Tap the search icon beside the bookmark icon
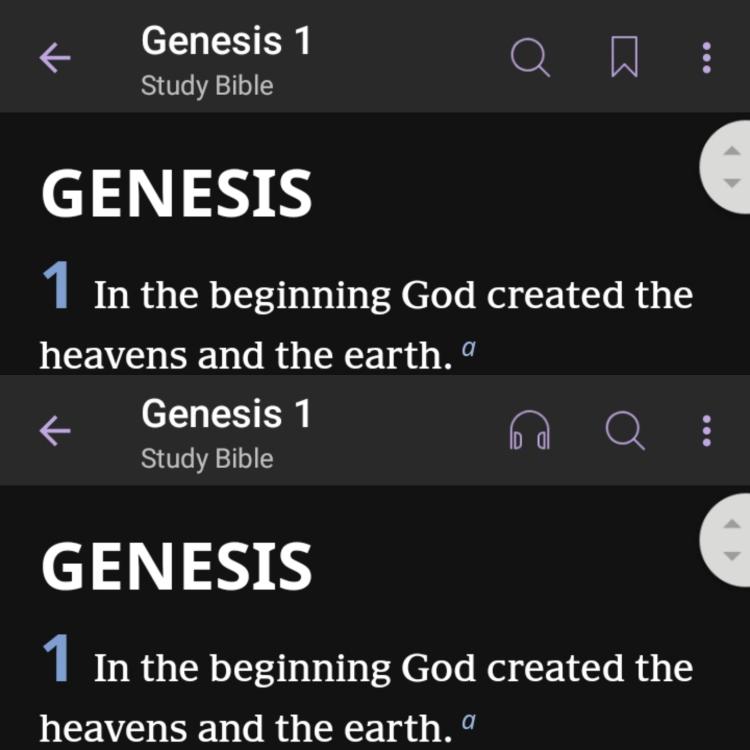The image size is (750, 750). 530,57
